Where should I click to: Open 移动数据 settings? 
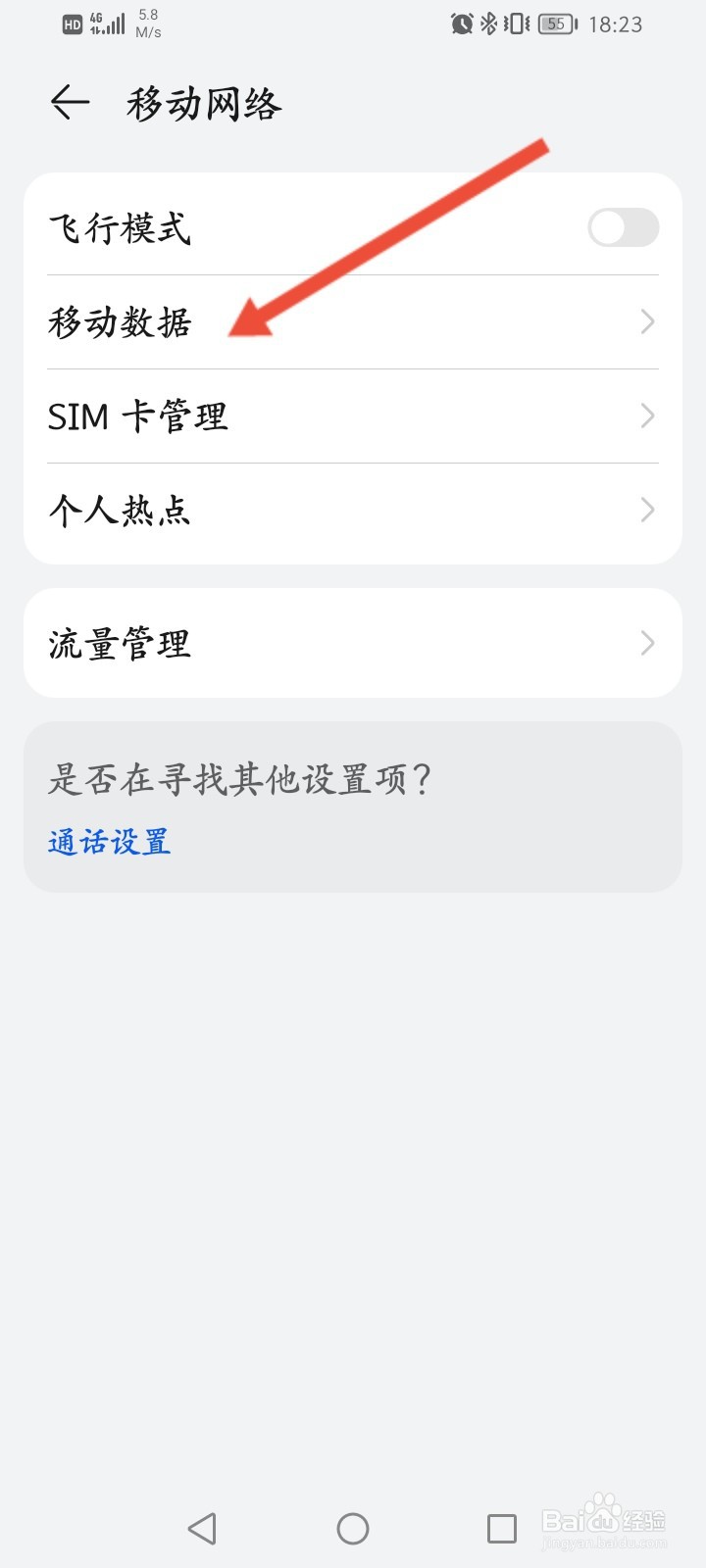[x=353, y=322]
